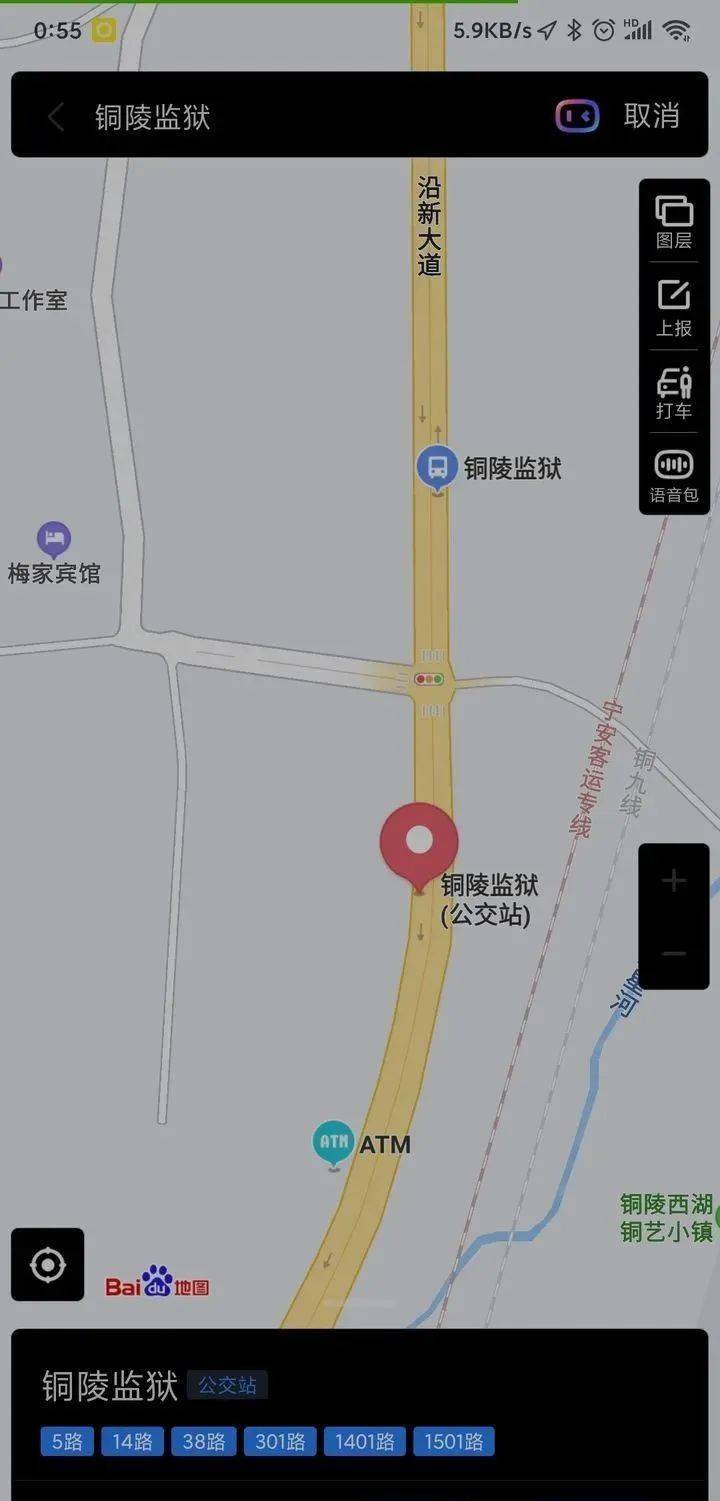Select the ATM marker on the map
The image size is (720, 1501).
click(333, 1142)
